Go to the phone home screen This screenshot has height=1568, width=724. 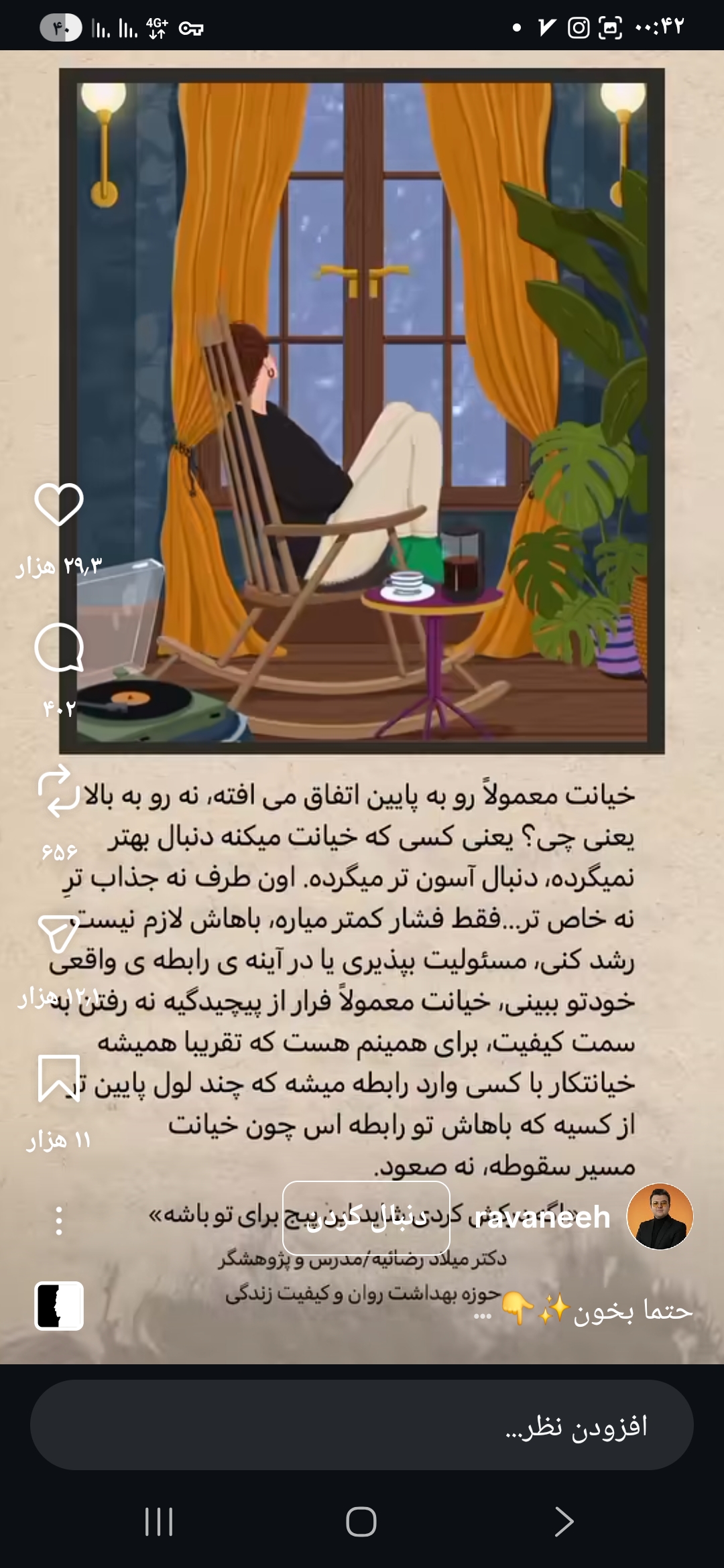[x=361, y=1522]
